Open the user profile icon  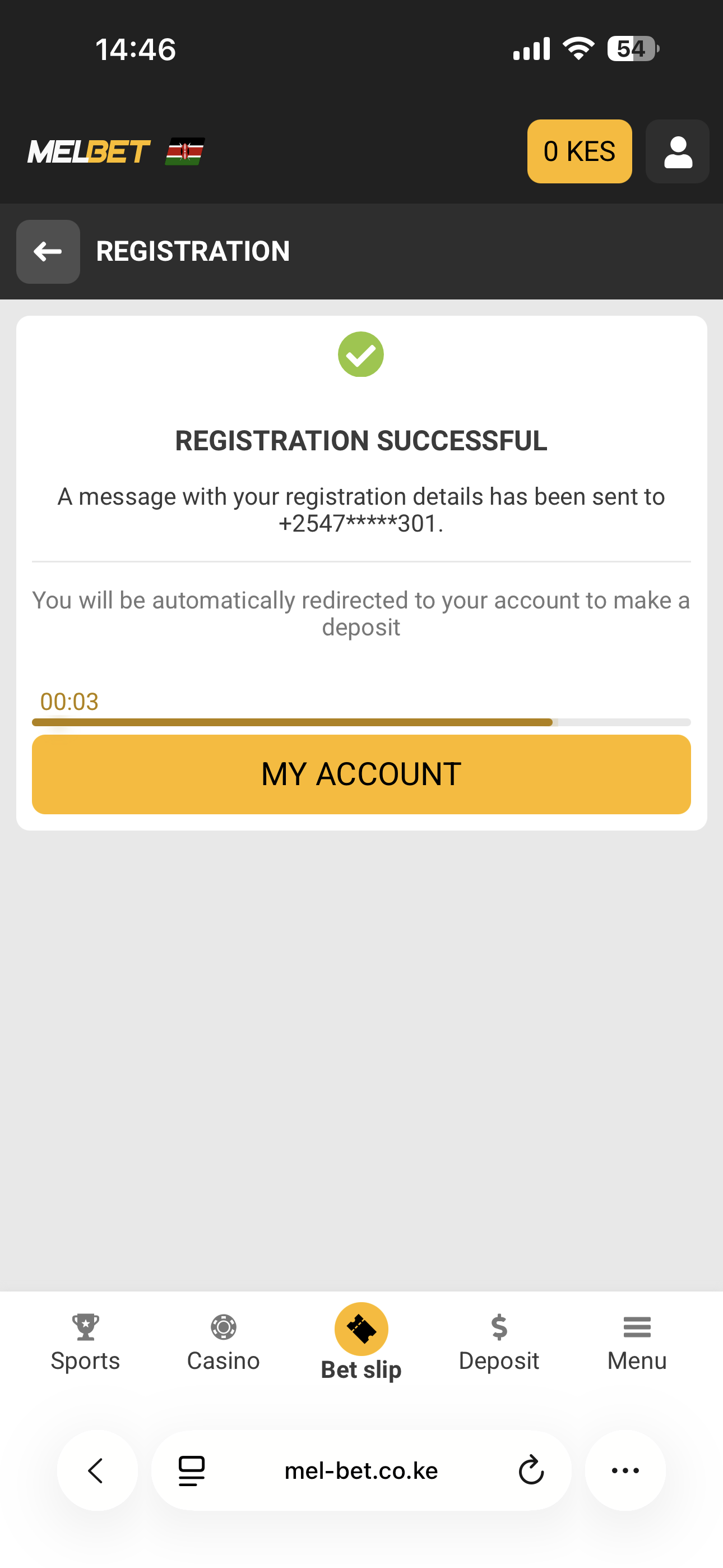(x=678, y=151)
